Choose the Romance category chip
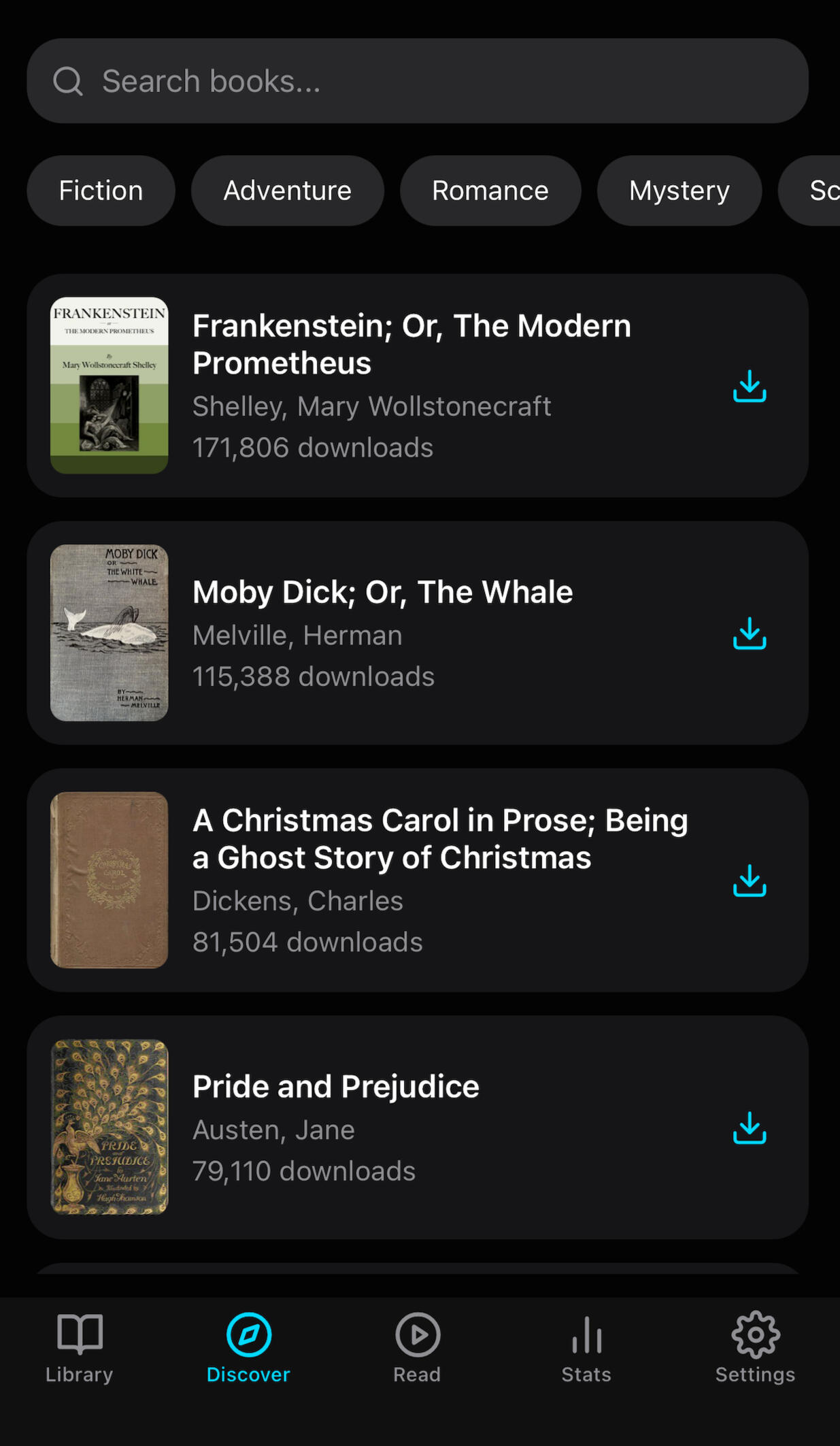The width and height of the screenshot is (840, 1446). coord(490,191)
